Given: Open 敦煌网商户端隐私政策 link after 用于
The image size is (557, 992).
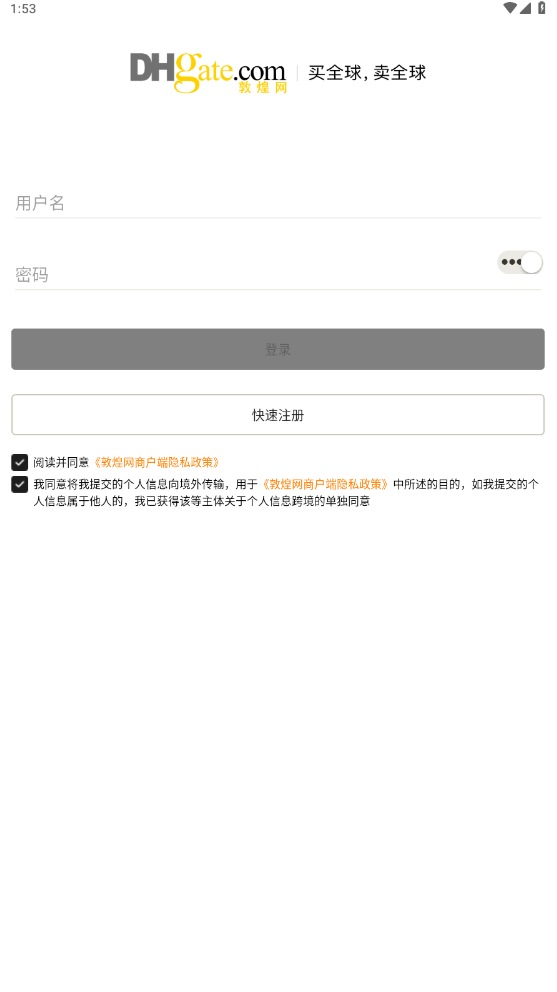Looking at the screenshot, I should coord(325,485).
